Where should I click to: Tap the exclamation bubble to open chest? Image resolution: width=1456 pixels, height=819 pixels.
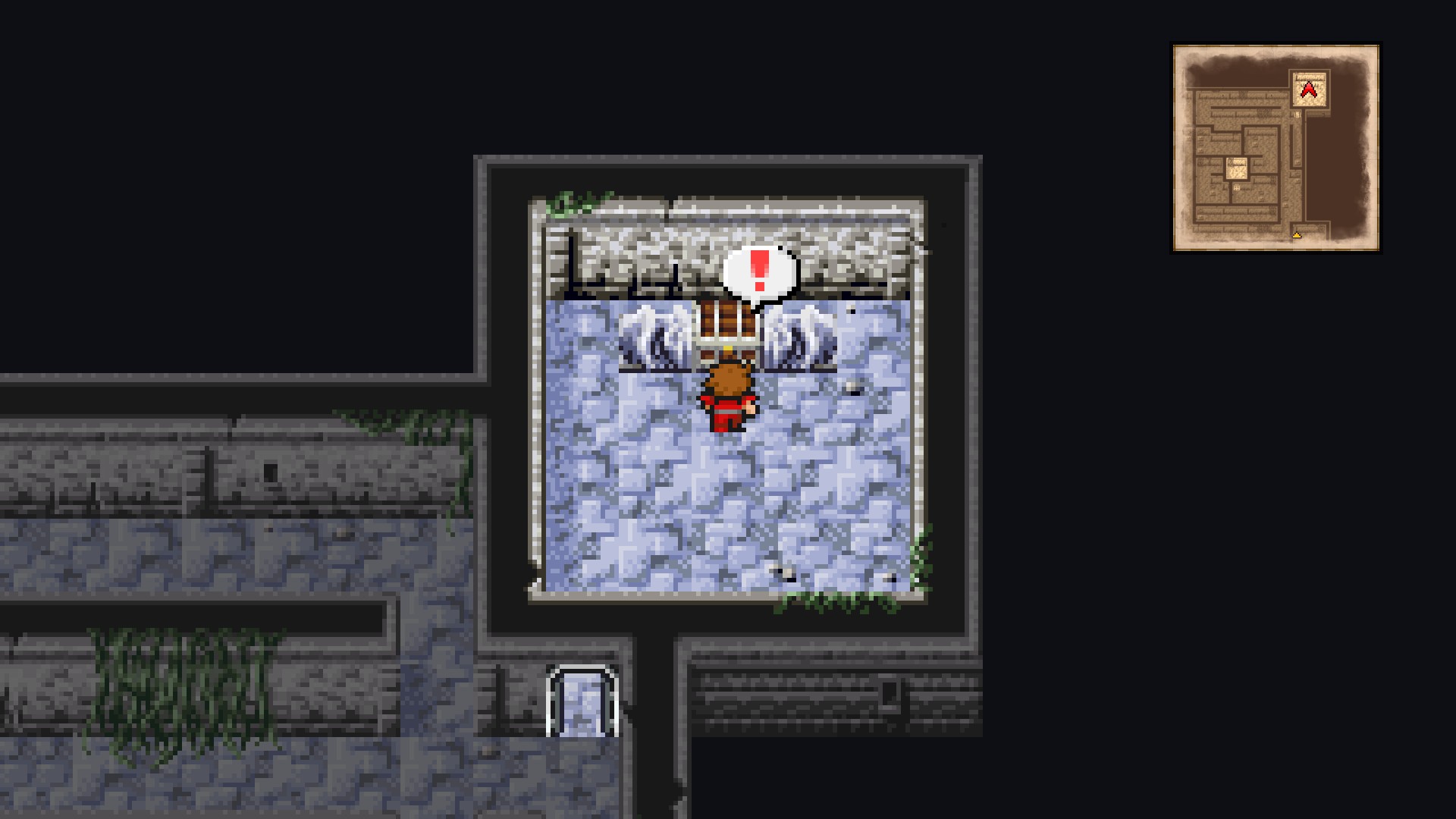tap(759, 273)
